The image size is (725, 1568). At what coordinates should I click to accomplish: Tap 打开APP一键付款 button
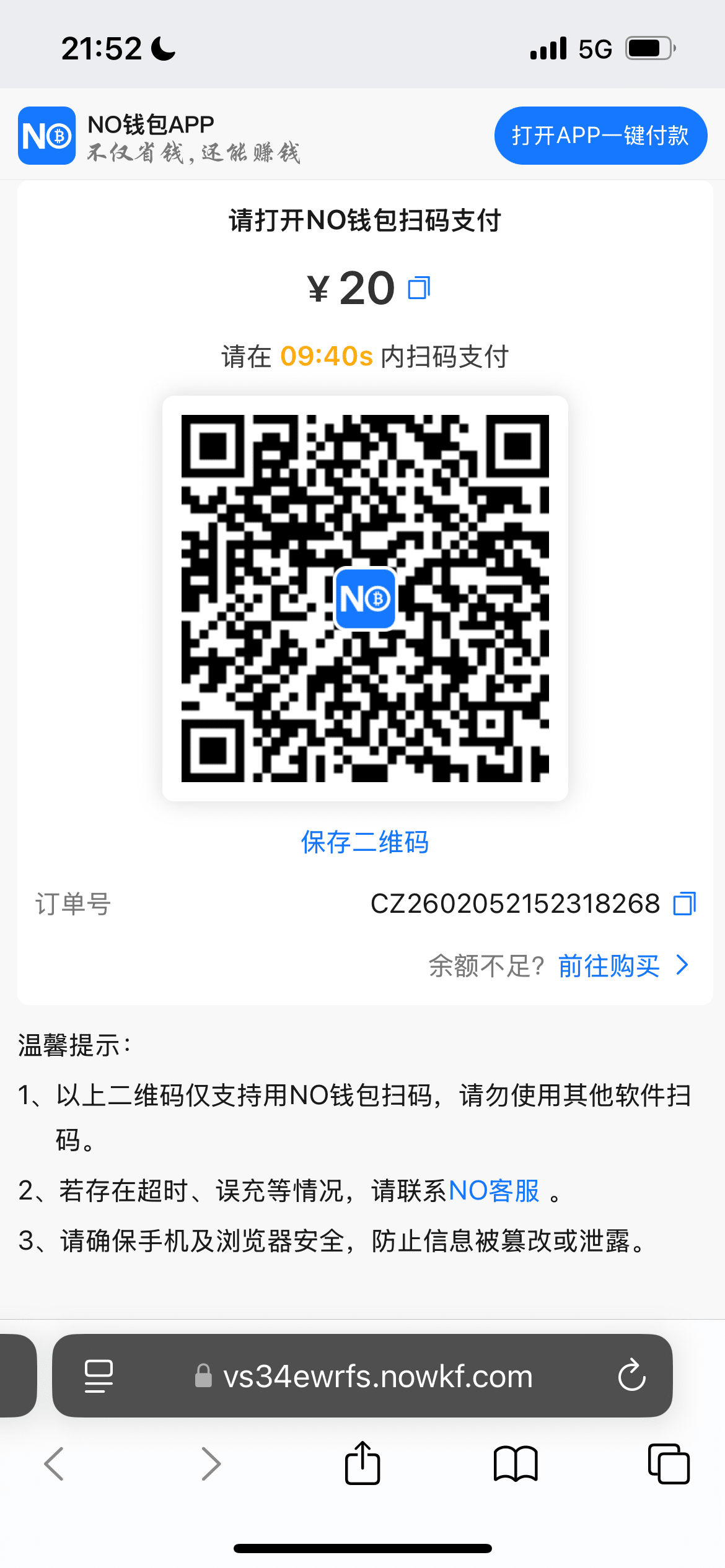[600, 135]
